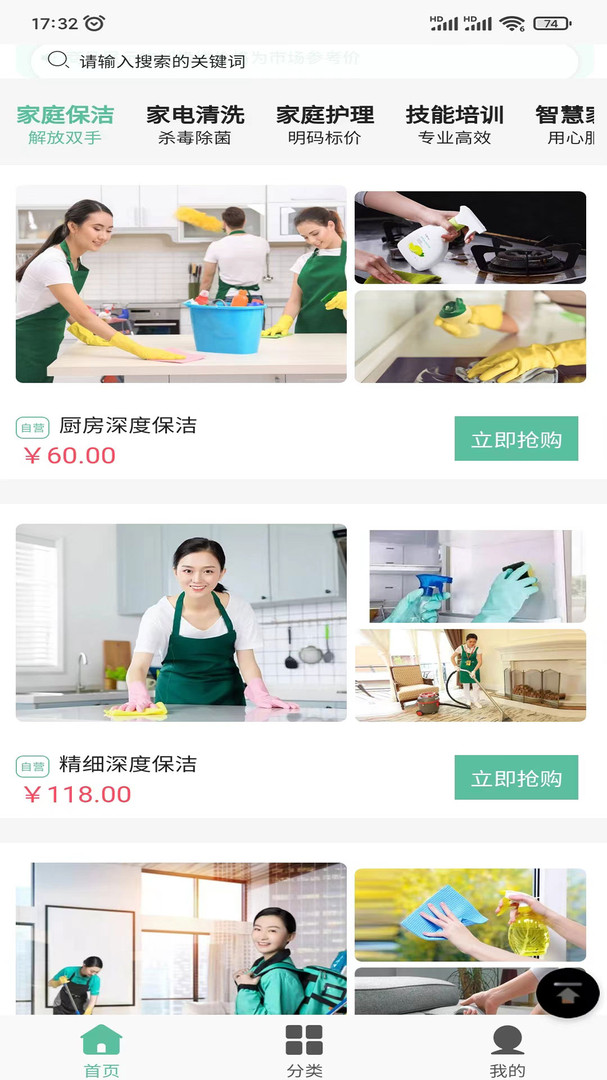The height and width of the screenshot is (1080, 607).
Task: Open the 我的 profile tab
Action: 507,1050
